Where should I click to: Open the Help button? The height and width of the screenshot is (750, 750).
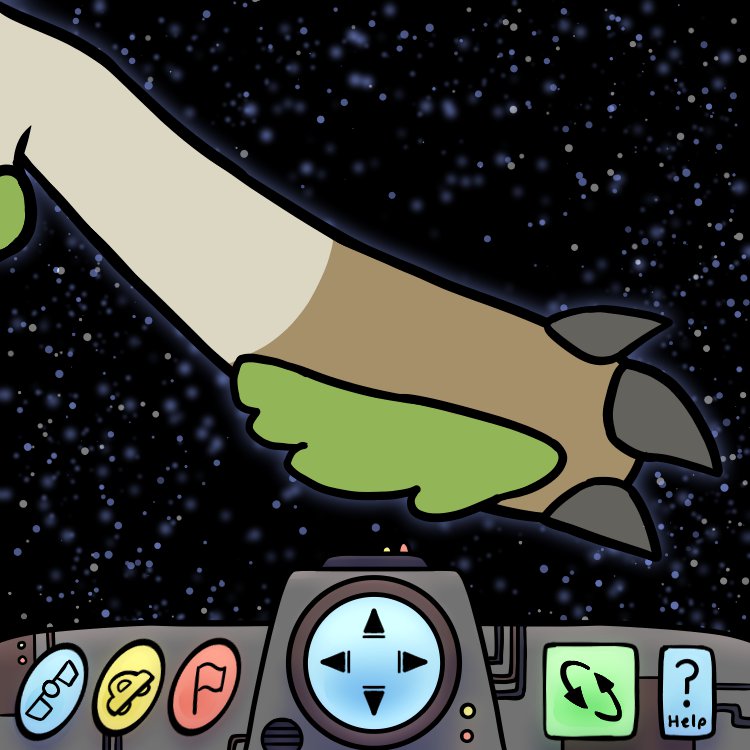point(687,692)
